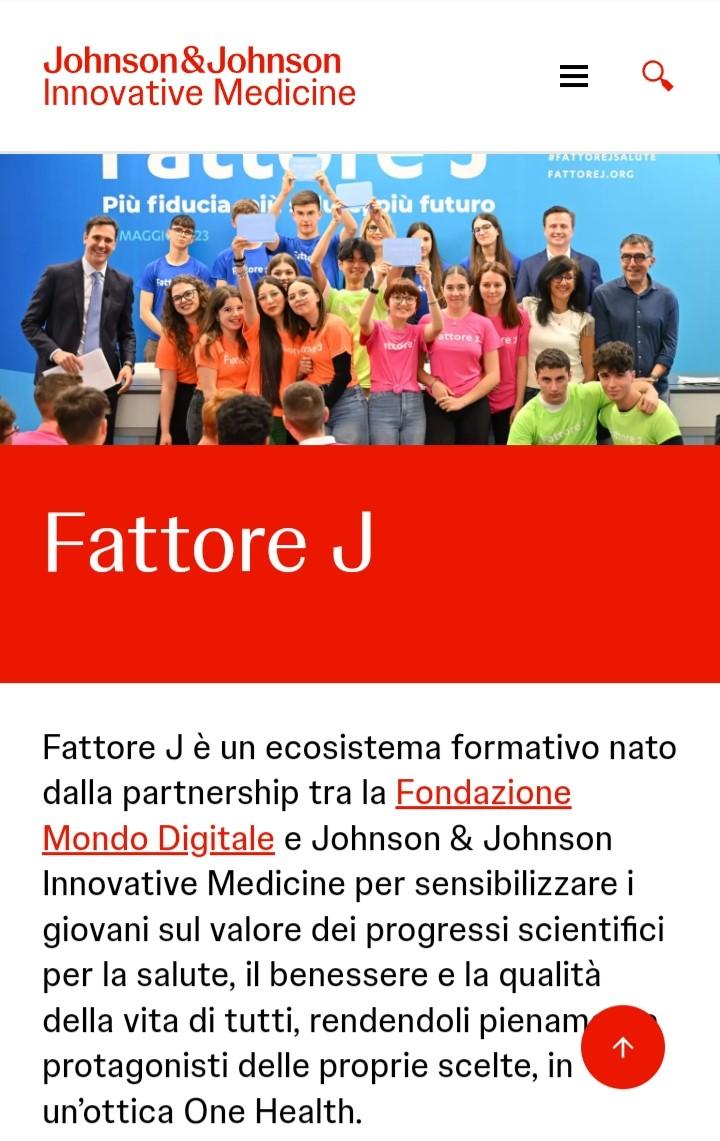Open the Fondazione Mondo Digitale link
This screenshot has height=1141, width=720.
[x=483, y=794]
